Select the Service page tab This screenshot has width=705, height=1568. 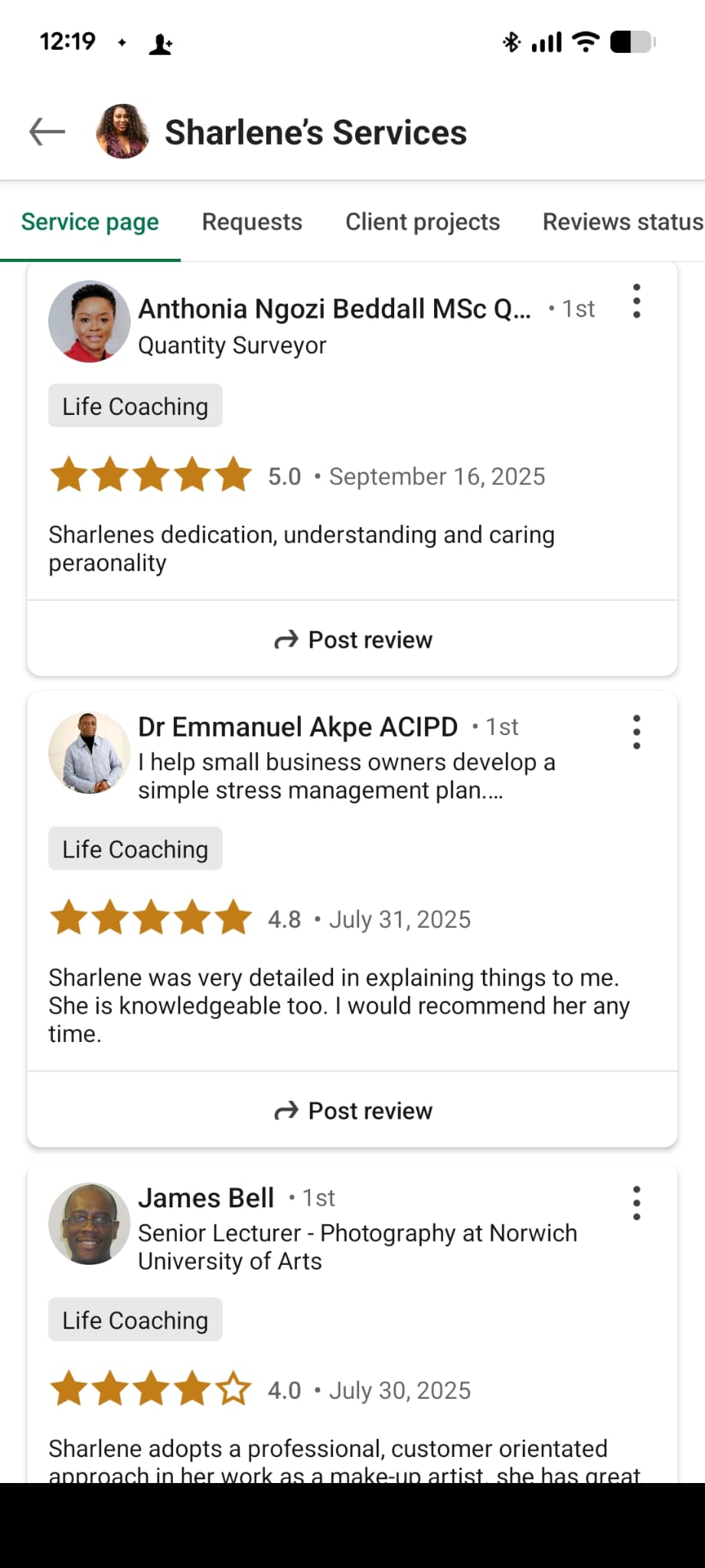click(x=90, y=222)
